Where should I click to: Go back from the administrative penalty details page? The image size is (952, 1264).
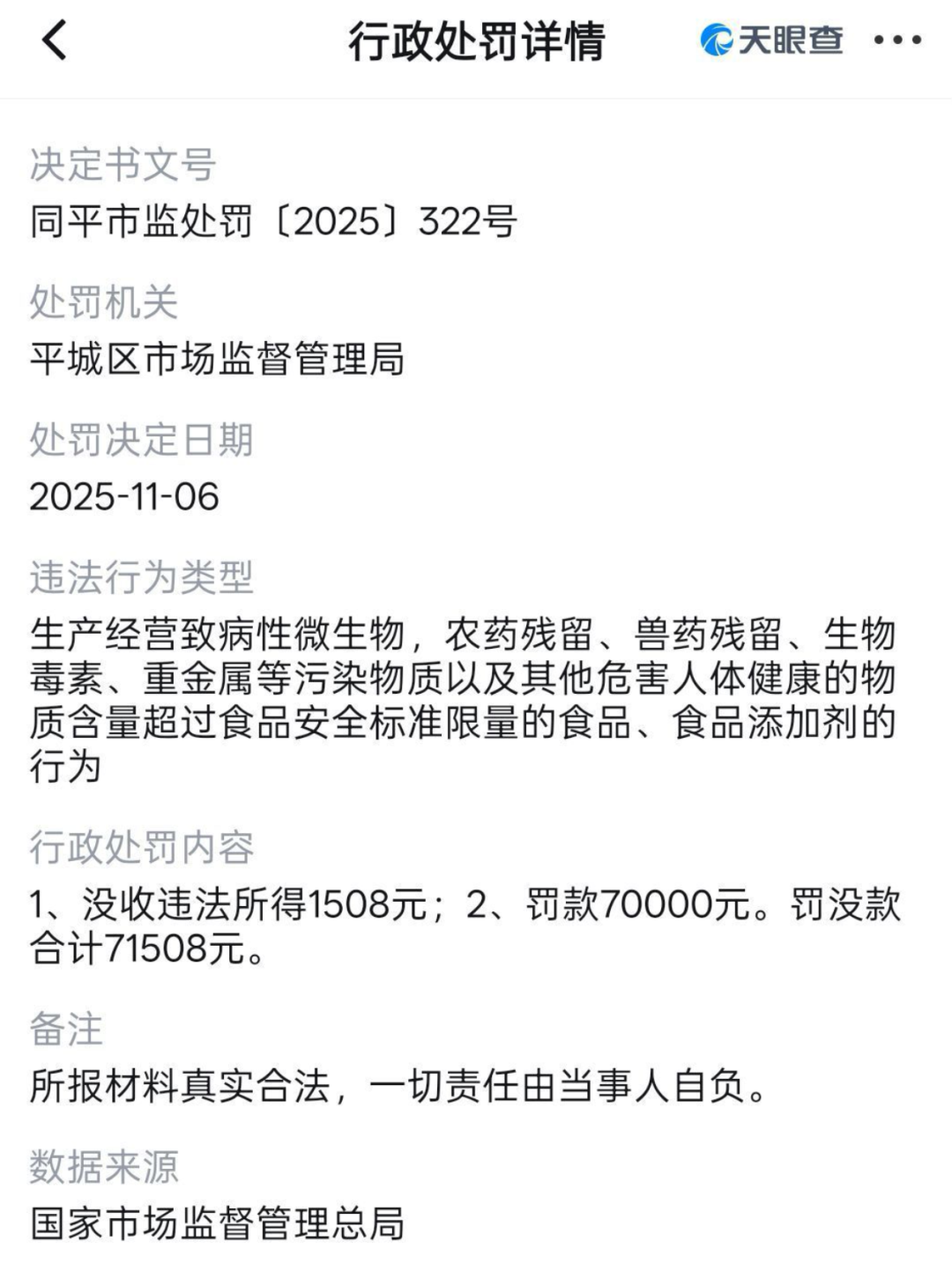pyautogui.click(x=55, y=41)
